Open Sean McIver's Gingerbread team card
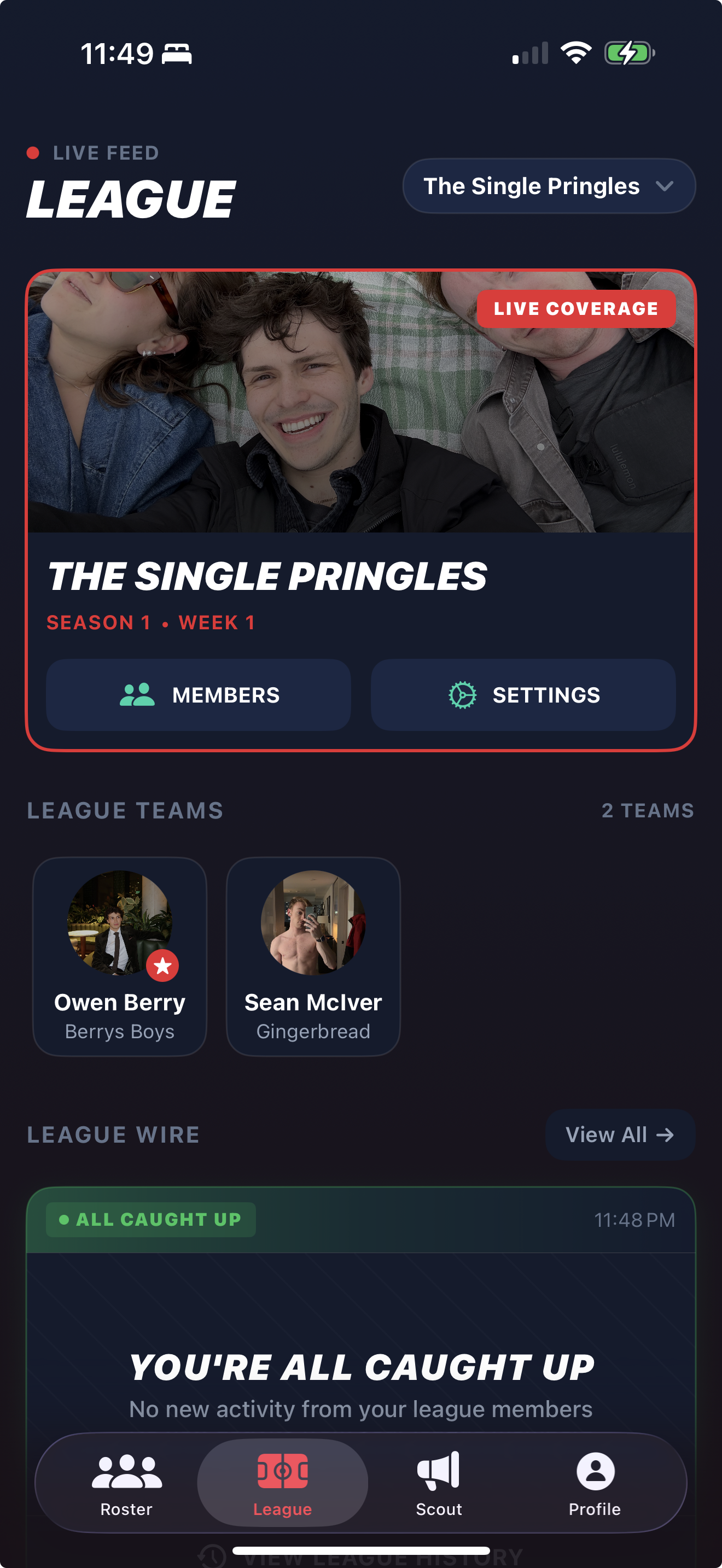 [x=313, y=956]
